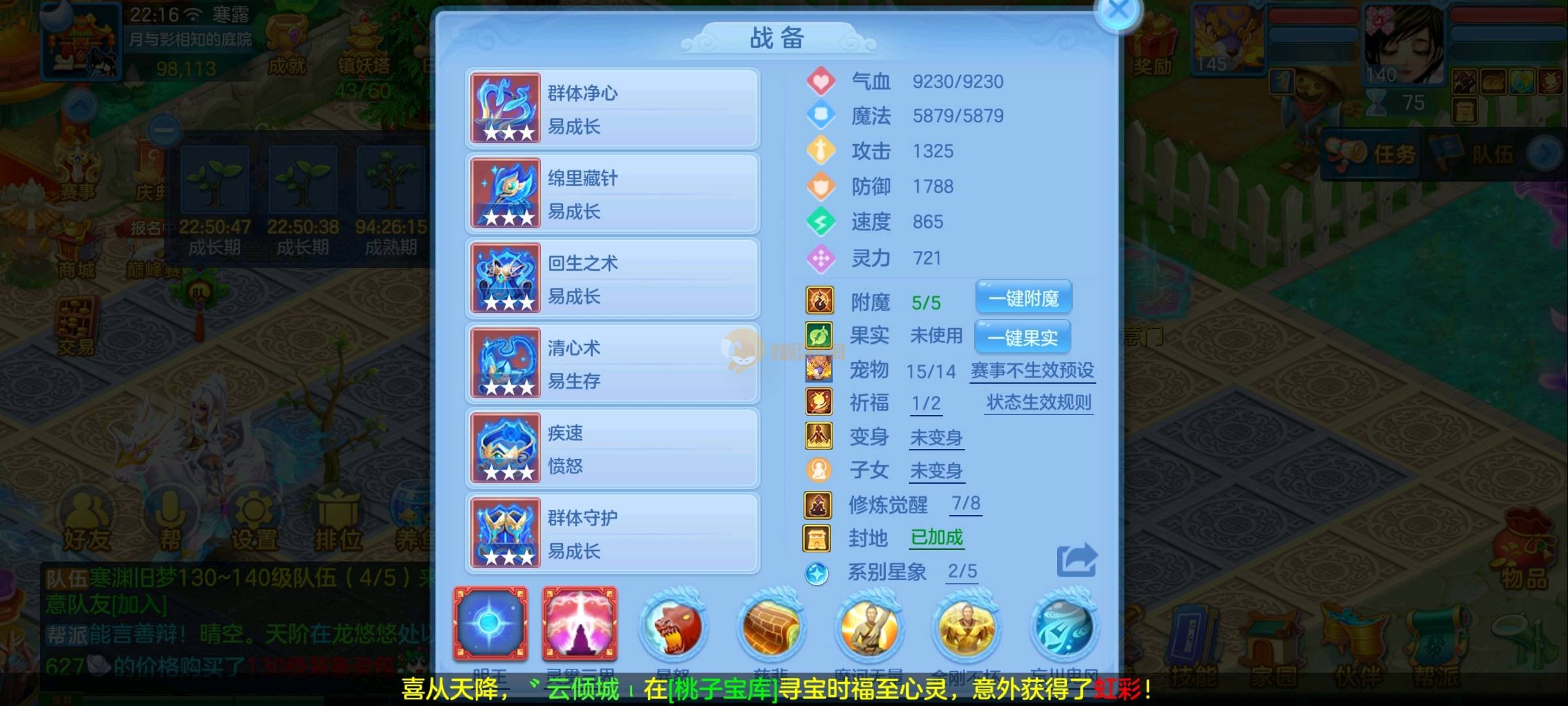Close the 战备 dialog
This screenshot has height=706, width=1568.
point(1119,11)
